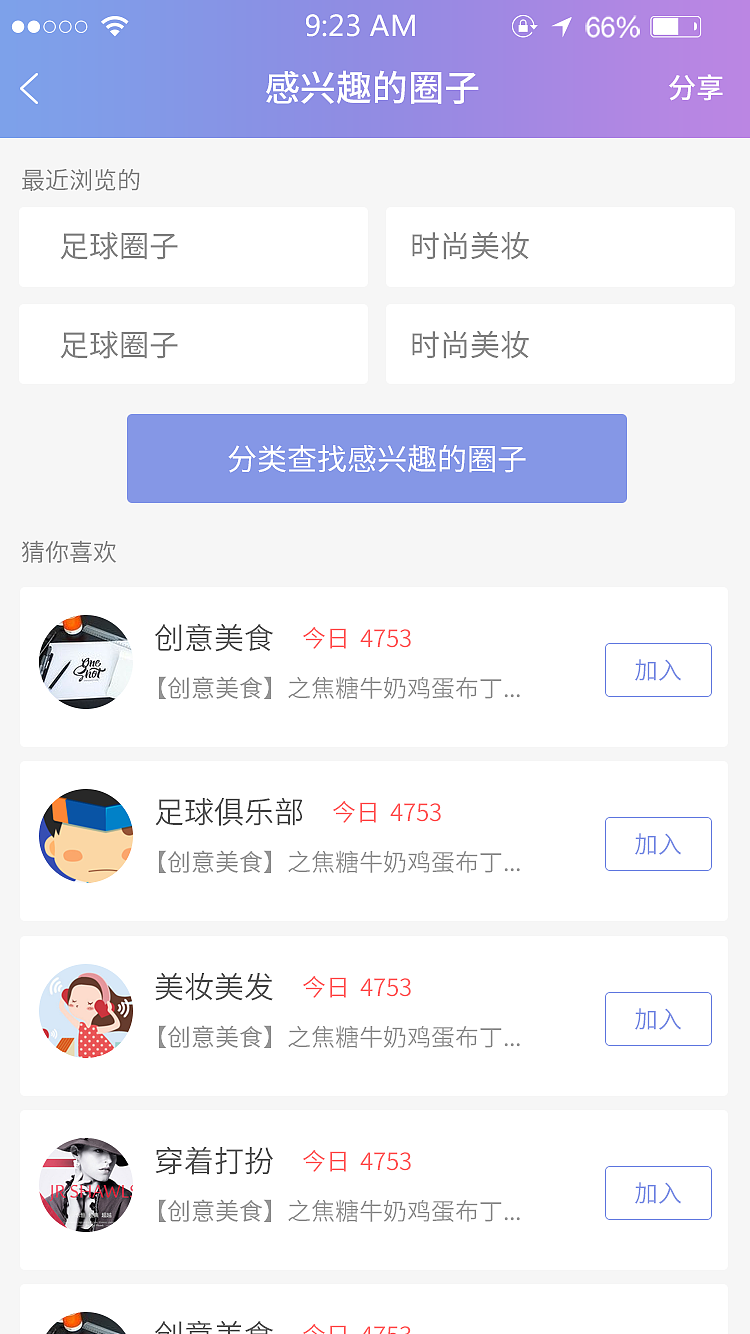Tap the location arrow icon in status bar
The image size is (750, 1334).
[x=561, y=27]
